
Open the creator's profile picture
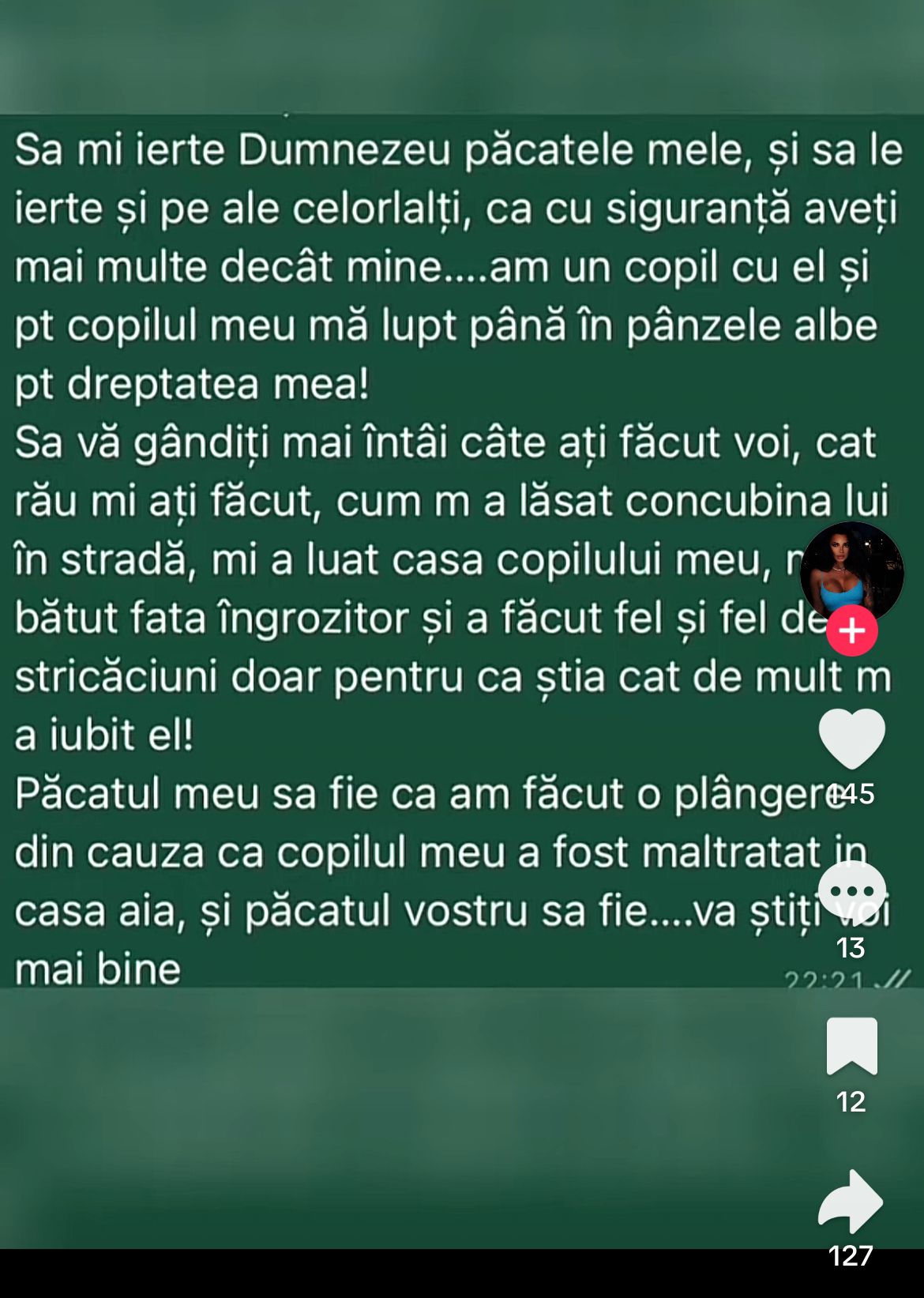pos(851,570)
